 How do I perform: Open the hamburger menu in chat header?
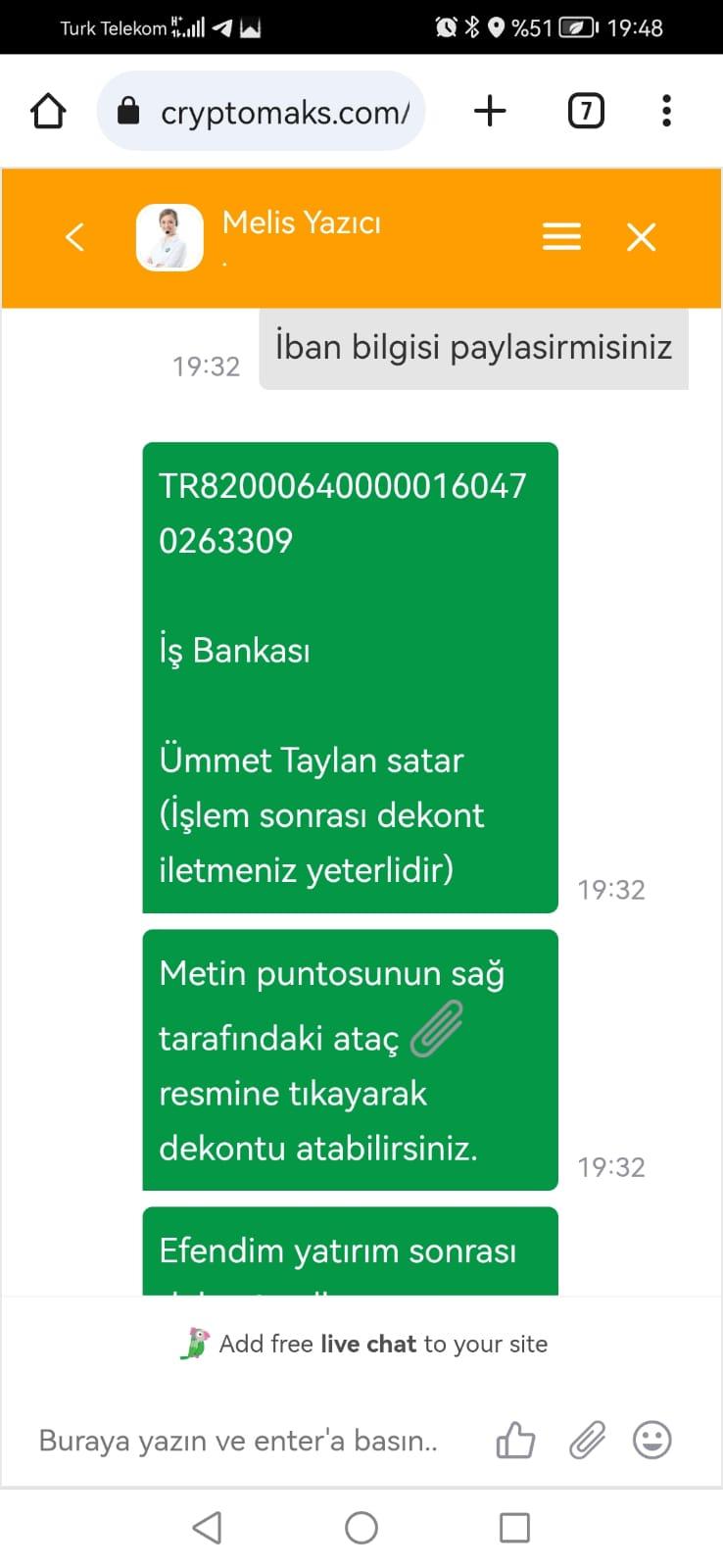click(x=560, y=236)
